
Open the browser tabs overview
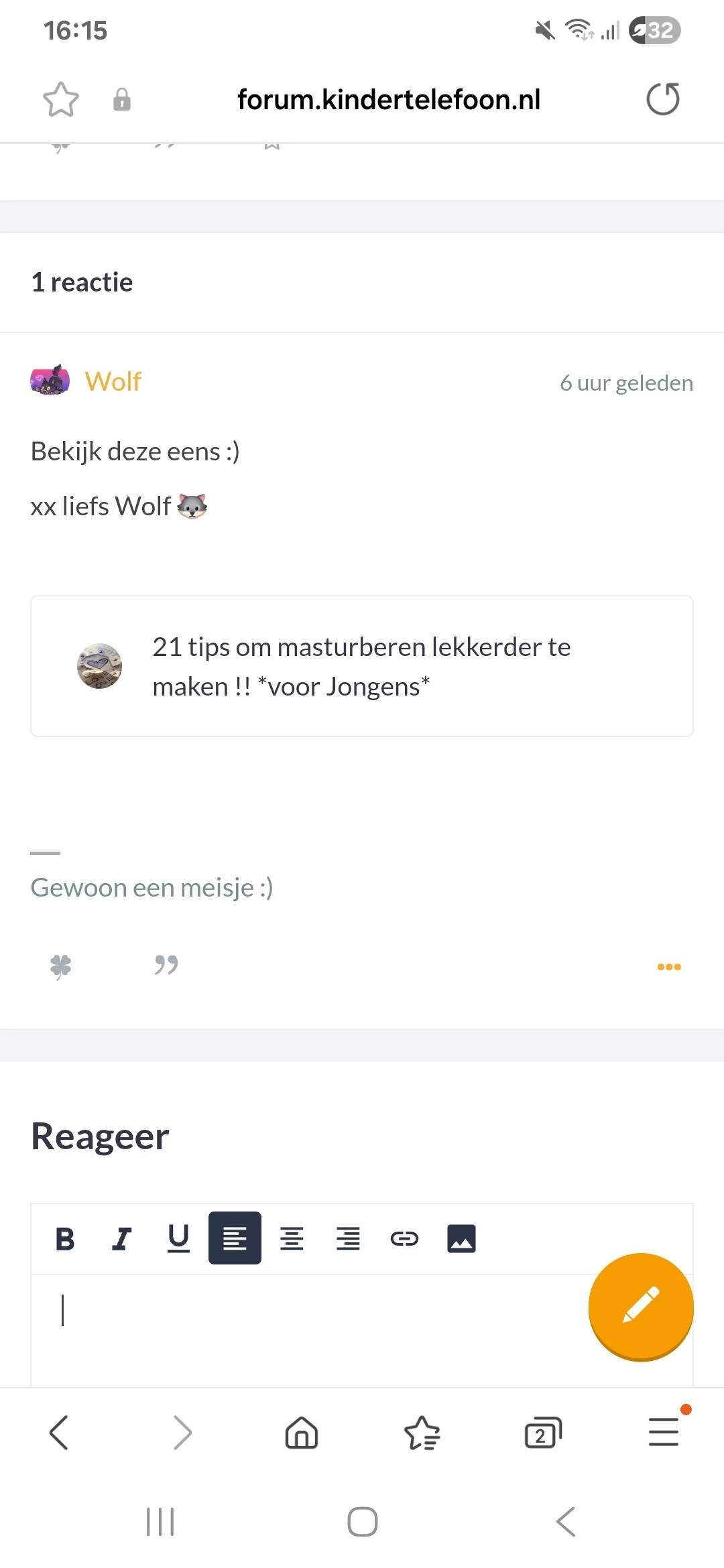pos(542,1433)
